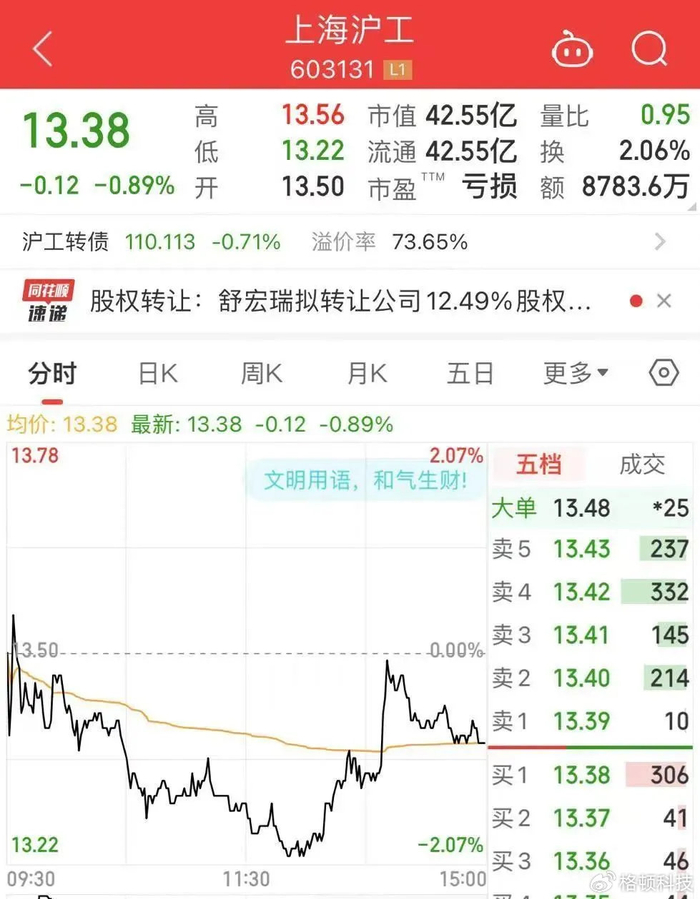The height and width of the screenshot is (899, 700).
Task: Open the robot assistant icon
Action: coord(571,48)
